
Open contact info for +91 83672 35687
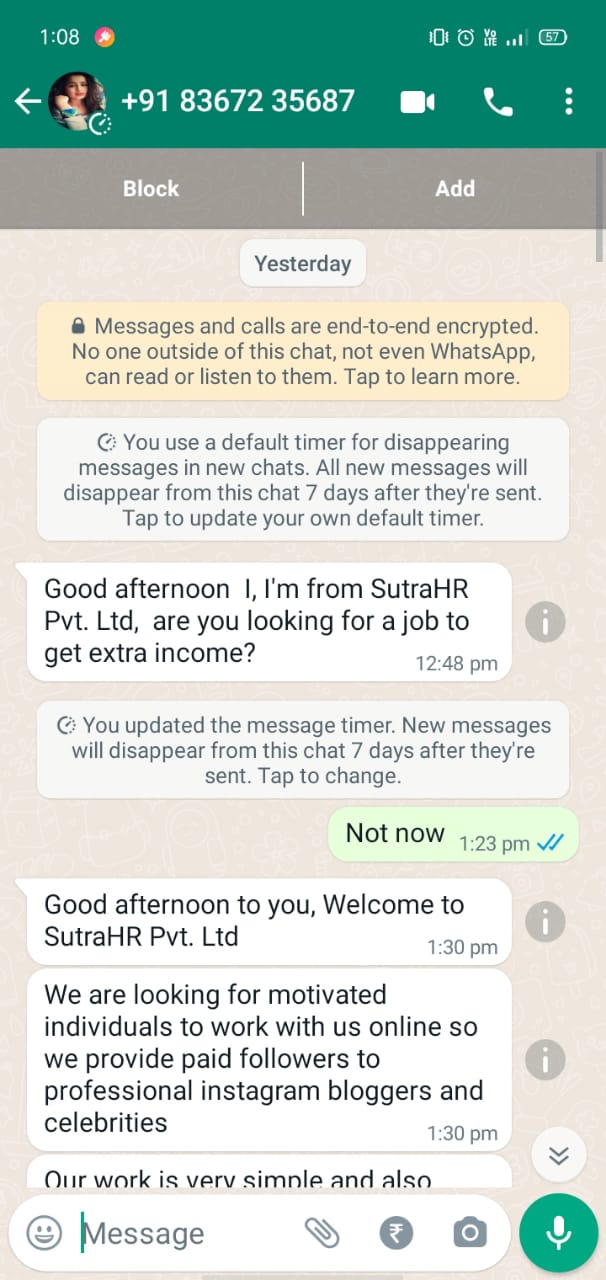(x=238, y=101)
